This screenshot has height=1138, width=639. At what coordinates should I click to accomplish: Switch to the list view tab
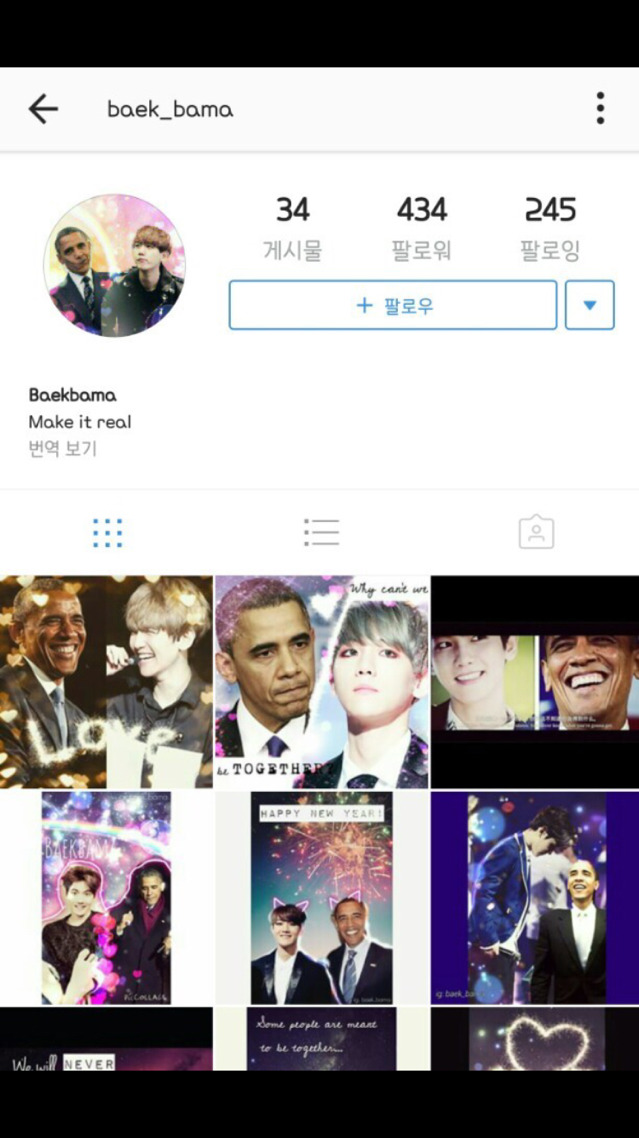(x=322, y=532)
